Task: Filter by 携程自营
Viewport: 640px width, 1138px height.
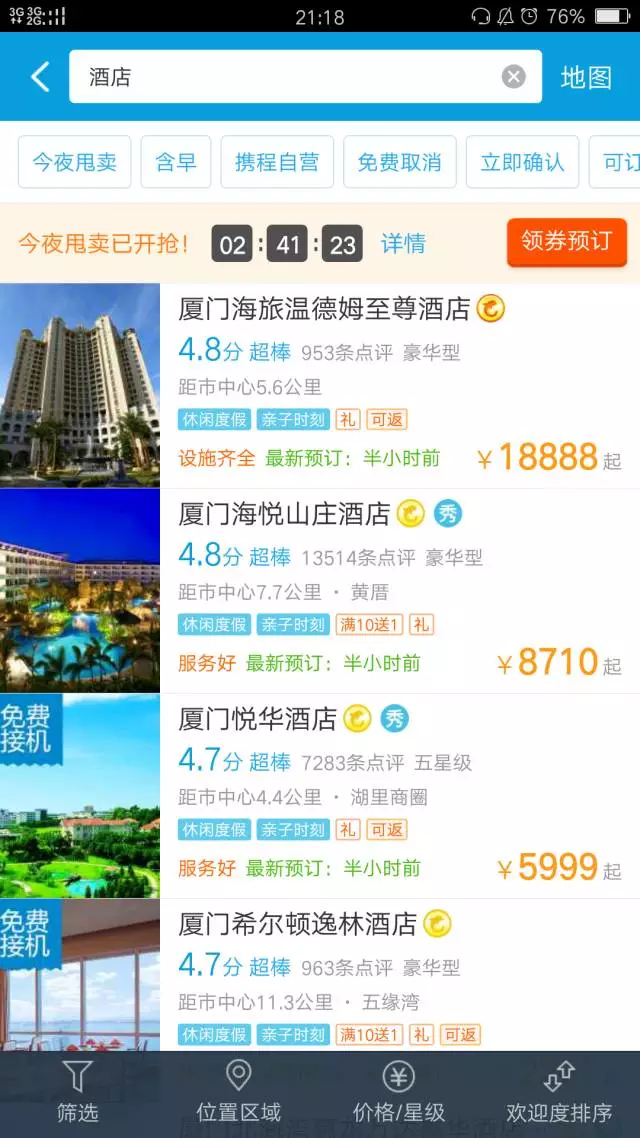Action: click(x=277, y=162)
